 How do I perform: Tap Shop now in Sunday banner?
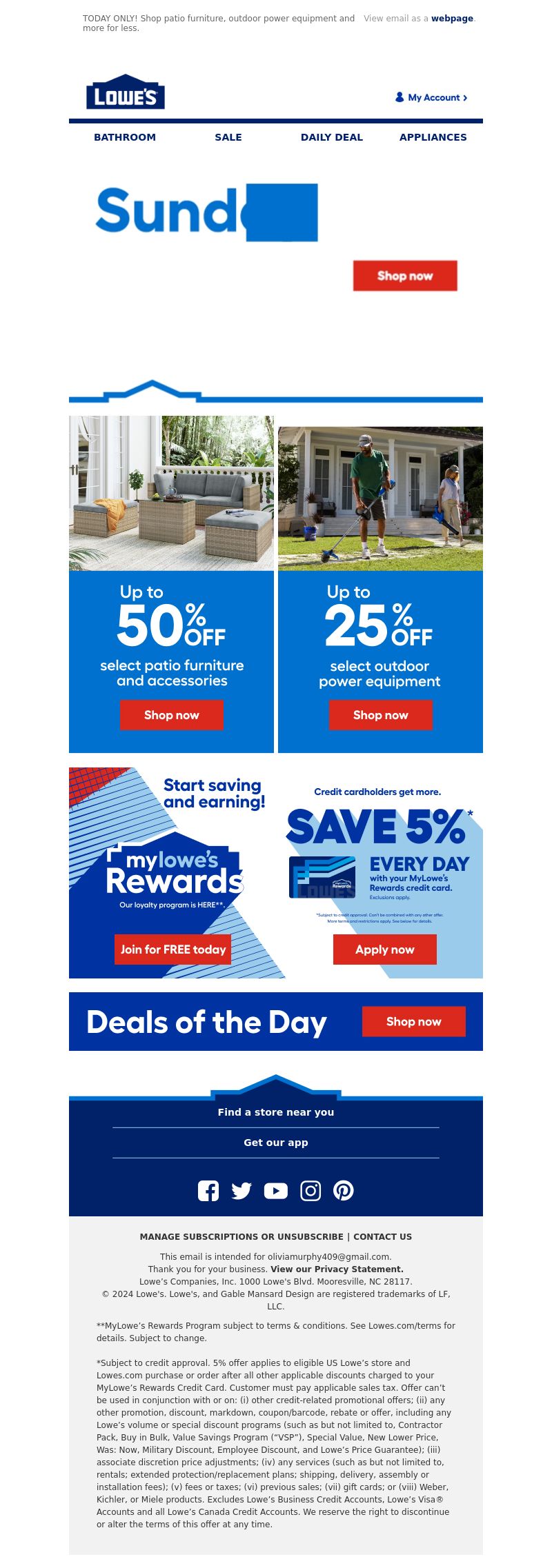(405, 276)
